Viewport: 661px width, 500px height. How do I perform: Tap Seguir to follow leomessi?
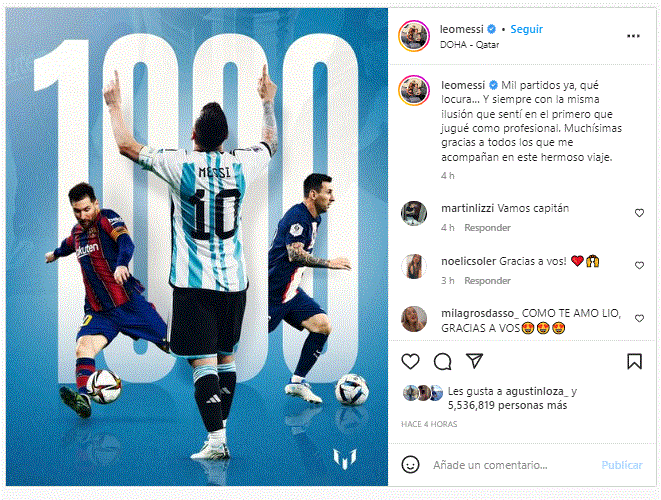(526, 29)
